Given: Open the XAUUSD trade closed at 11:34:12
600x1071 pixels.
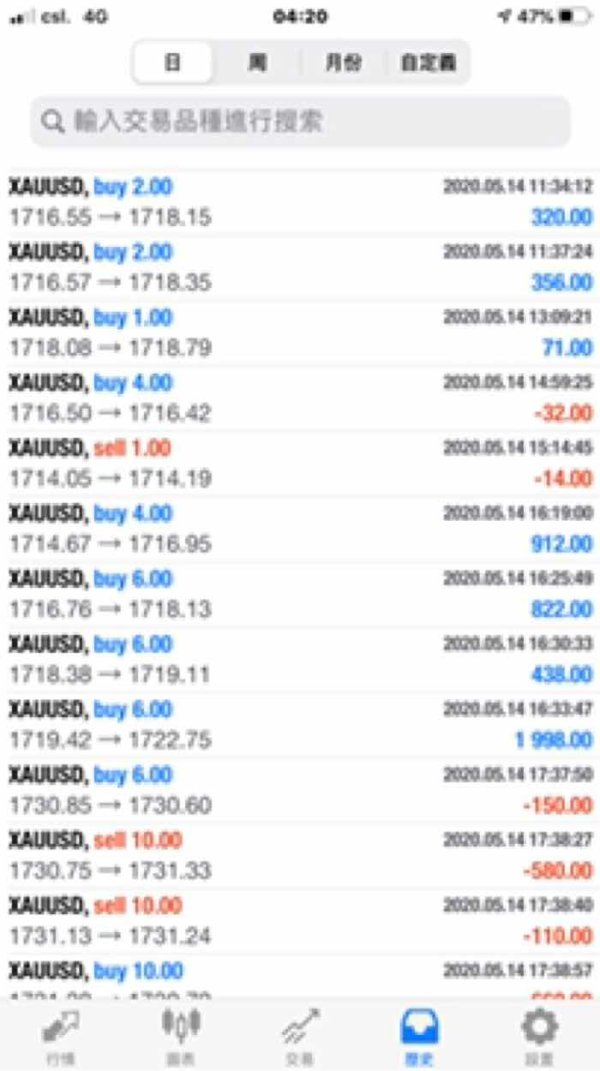Looking at the screenshot, I should 300,201.
